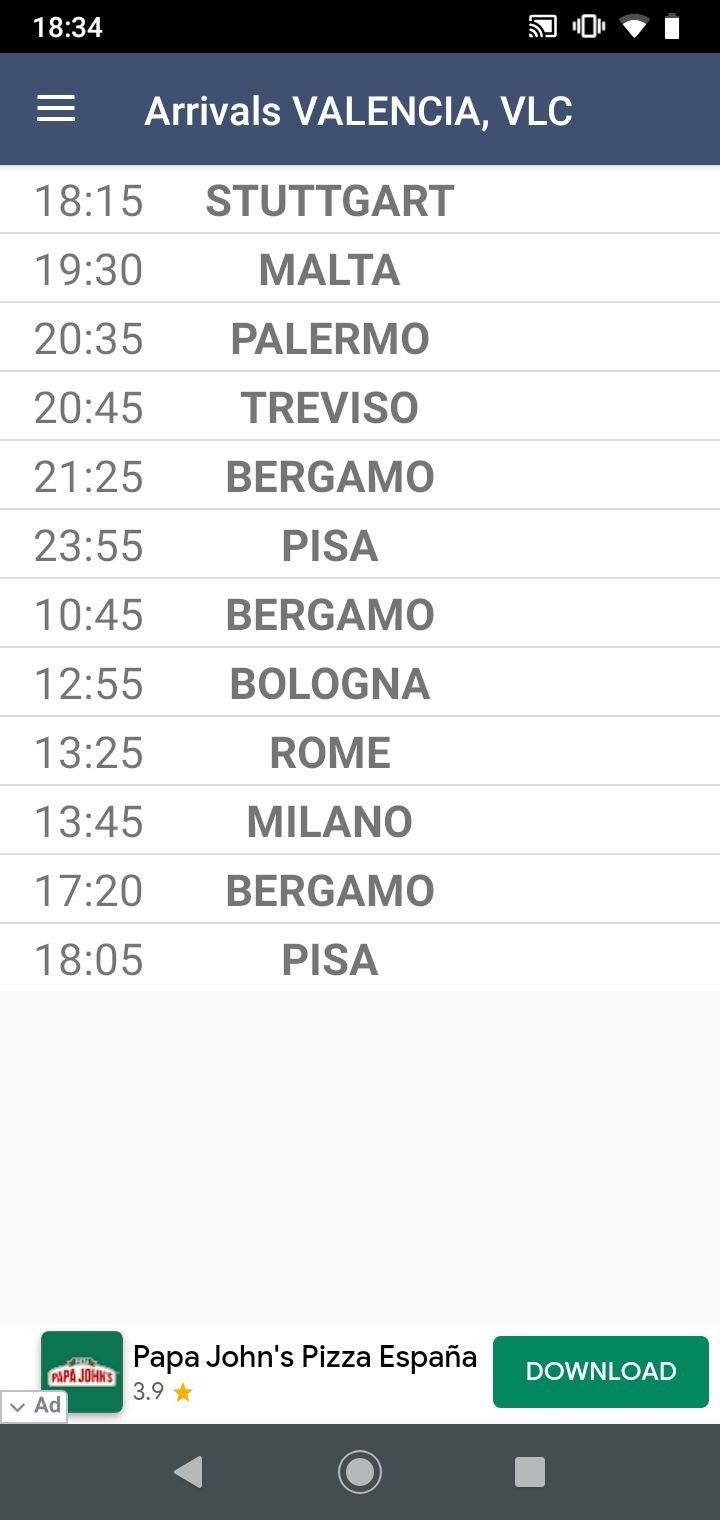Open the 17:20 Bergamo arrival

tap(360, 890)
